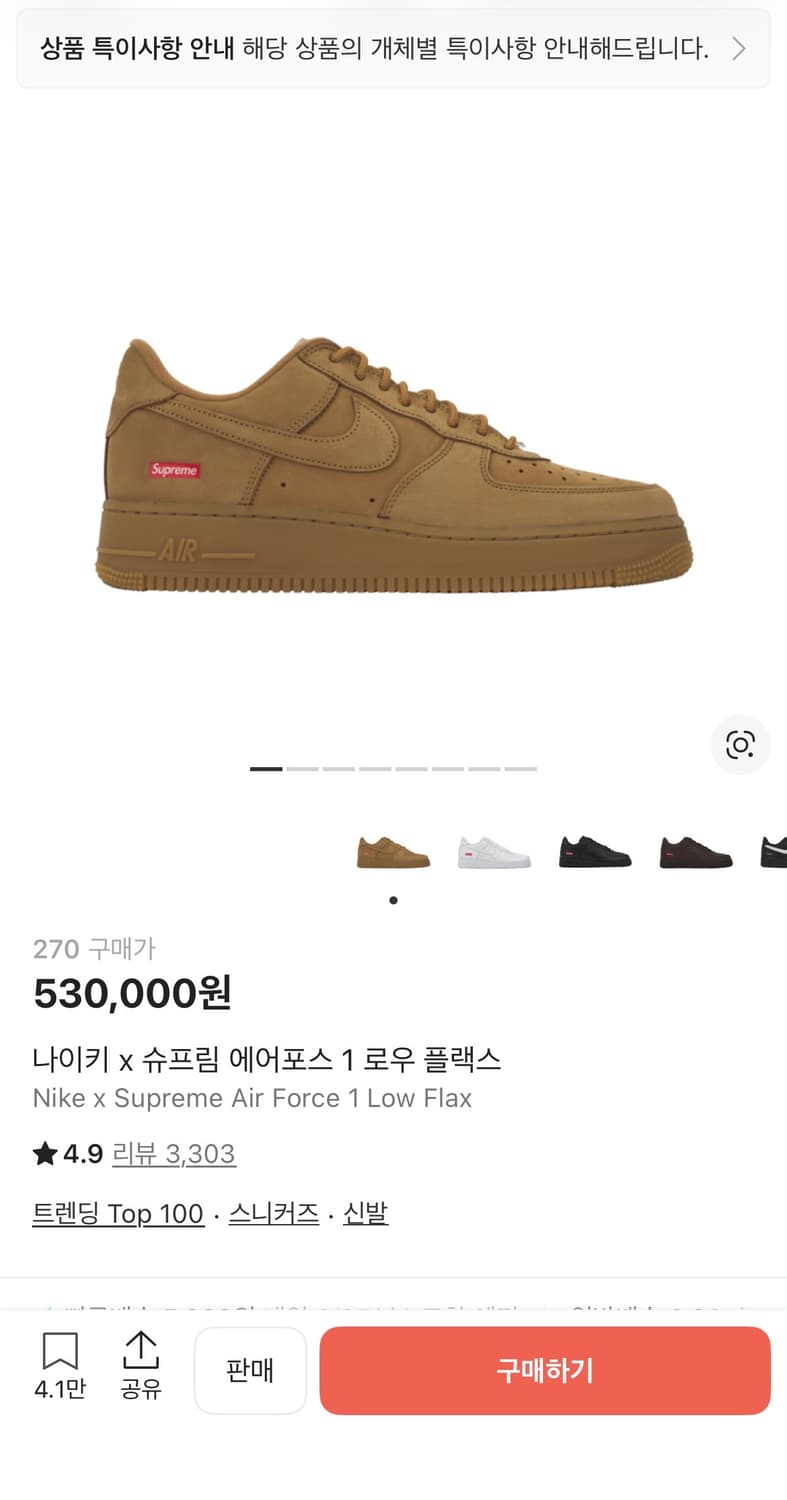
Task: Select the star rating icon next to 4.9
Action: 44,1153
